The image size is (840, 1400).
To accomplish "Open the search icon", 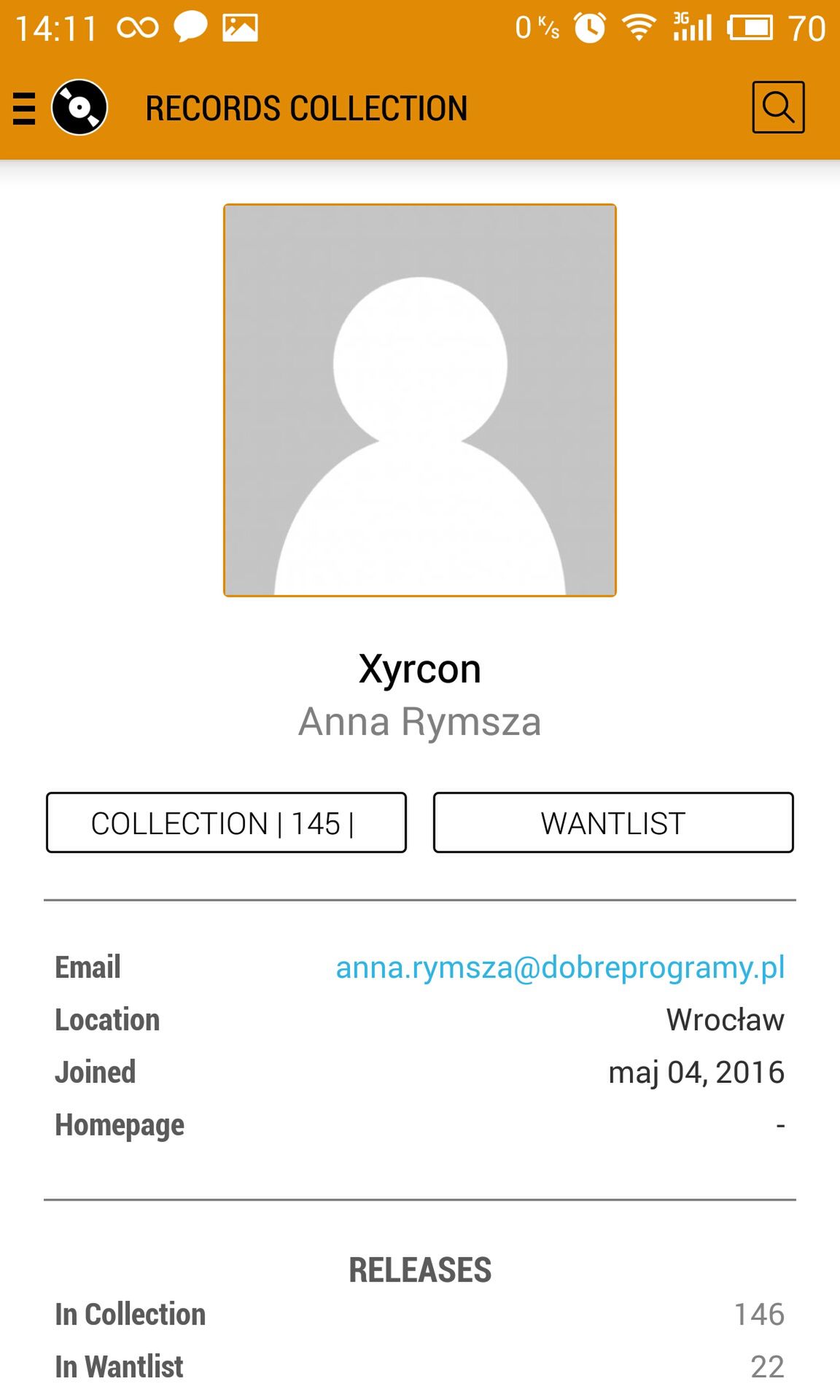I will coord(778,107).
